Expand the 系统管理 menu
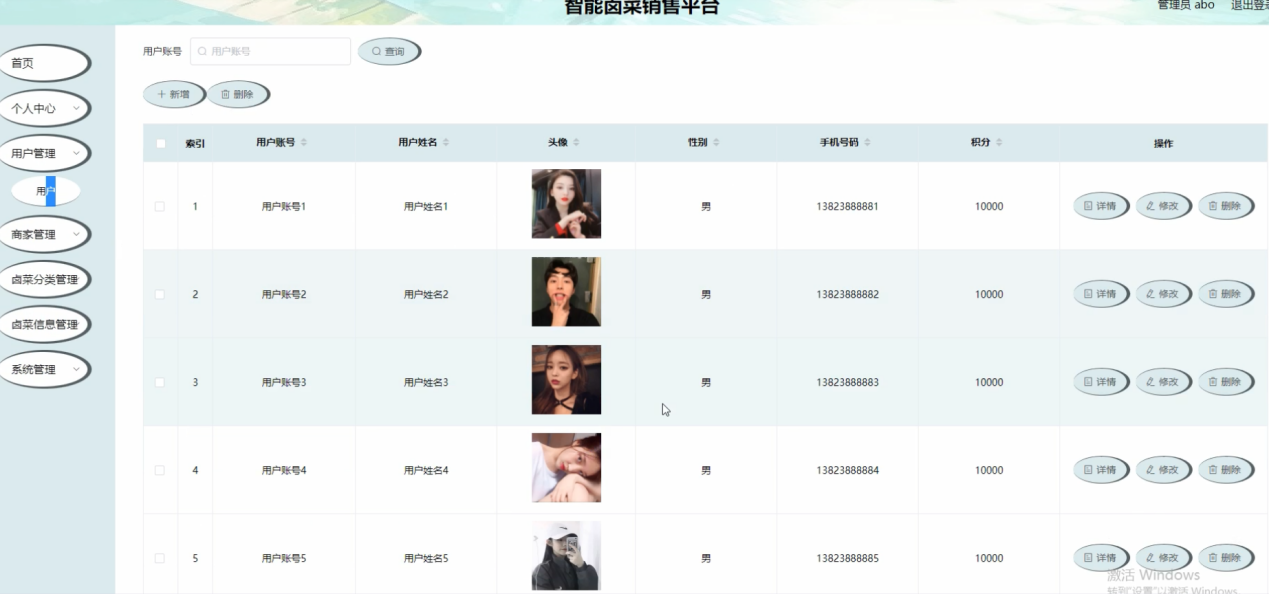1269x594 pixels. tap(44, 369)
